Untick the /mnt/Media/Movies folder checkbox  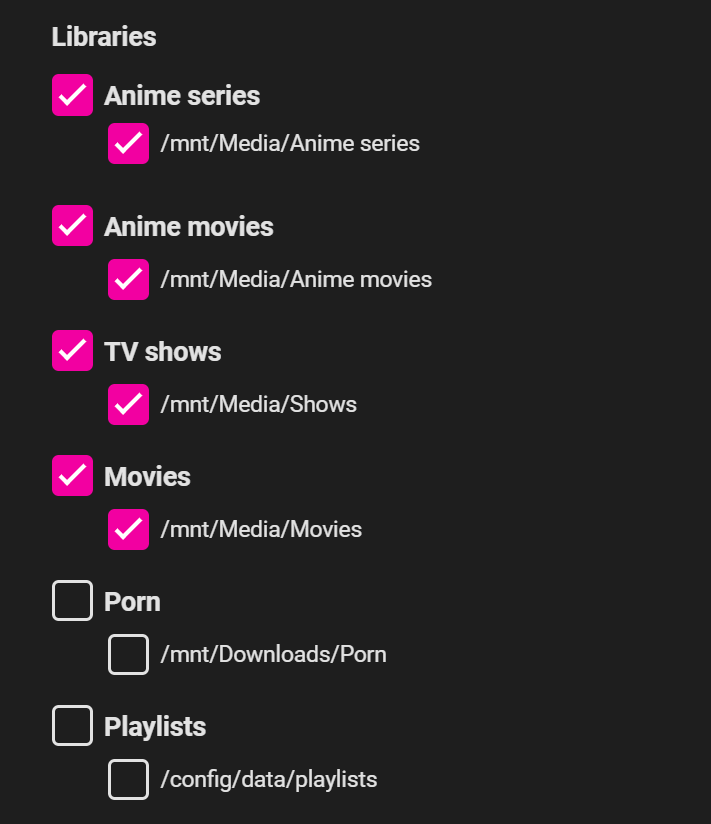pos(128,529)
